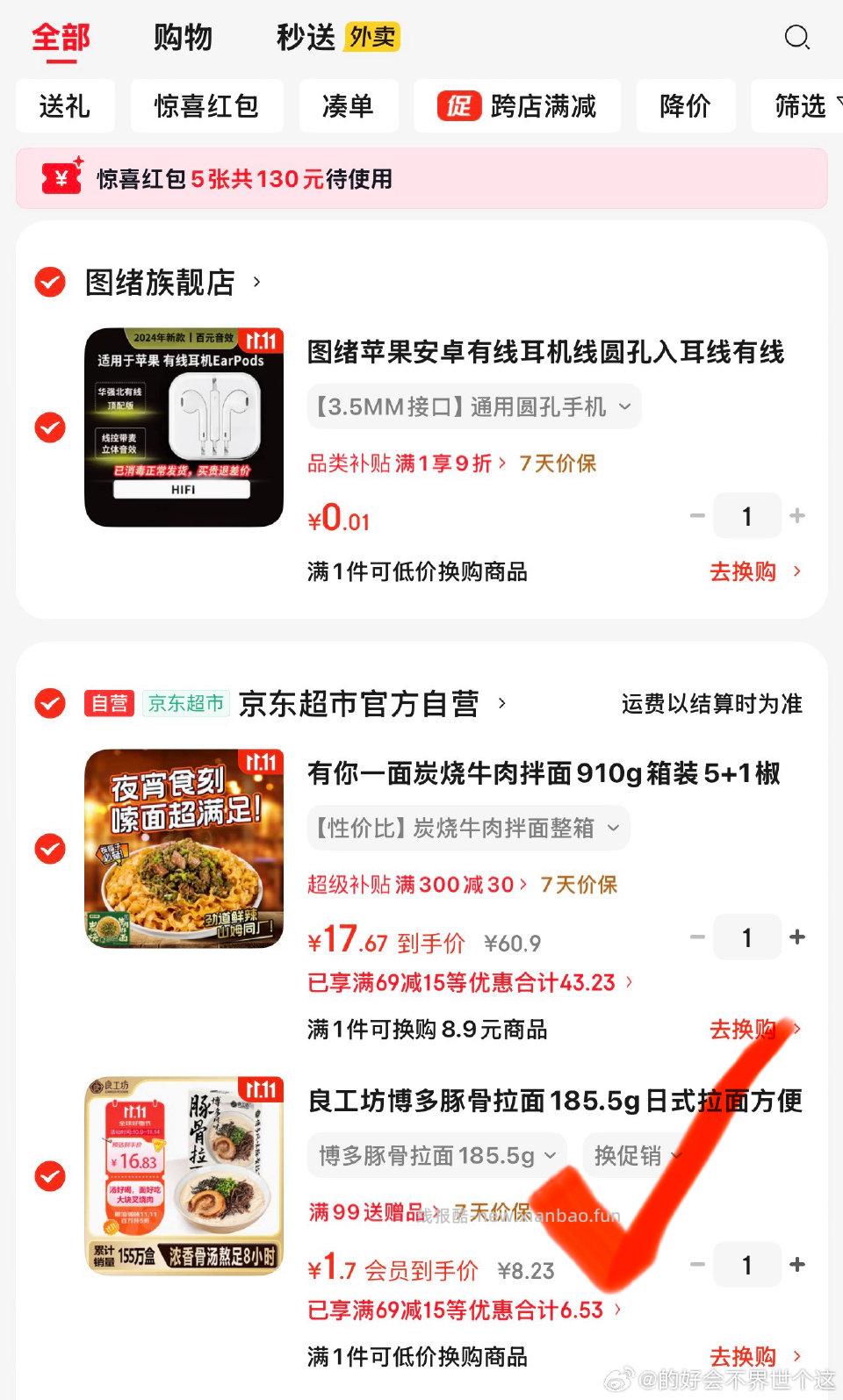Visit the 图绪族靓店 store page
This screenshot has height=1400, width=843.
point(162,282)
